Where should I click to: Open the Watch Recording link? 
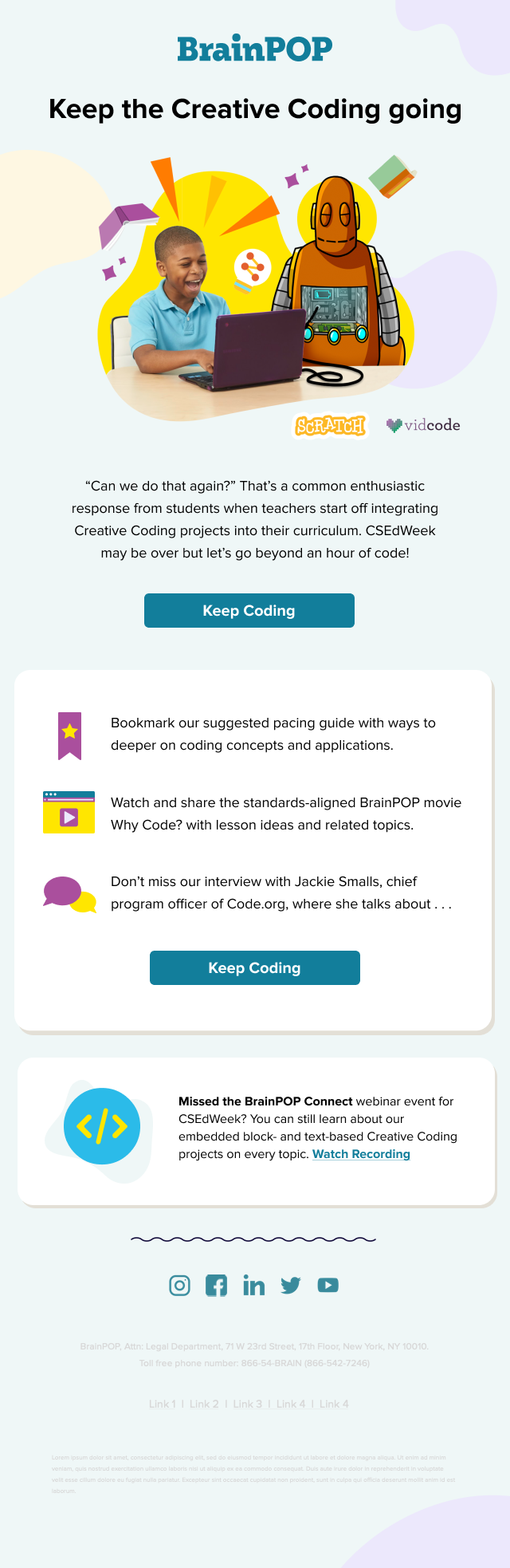point(361,1154)
